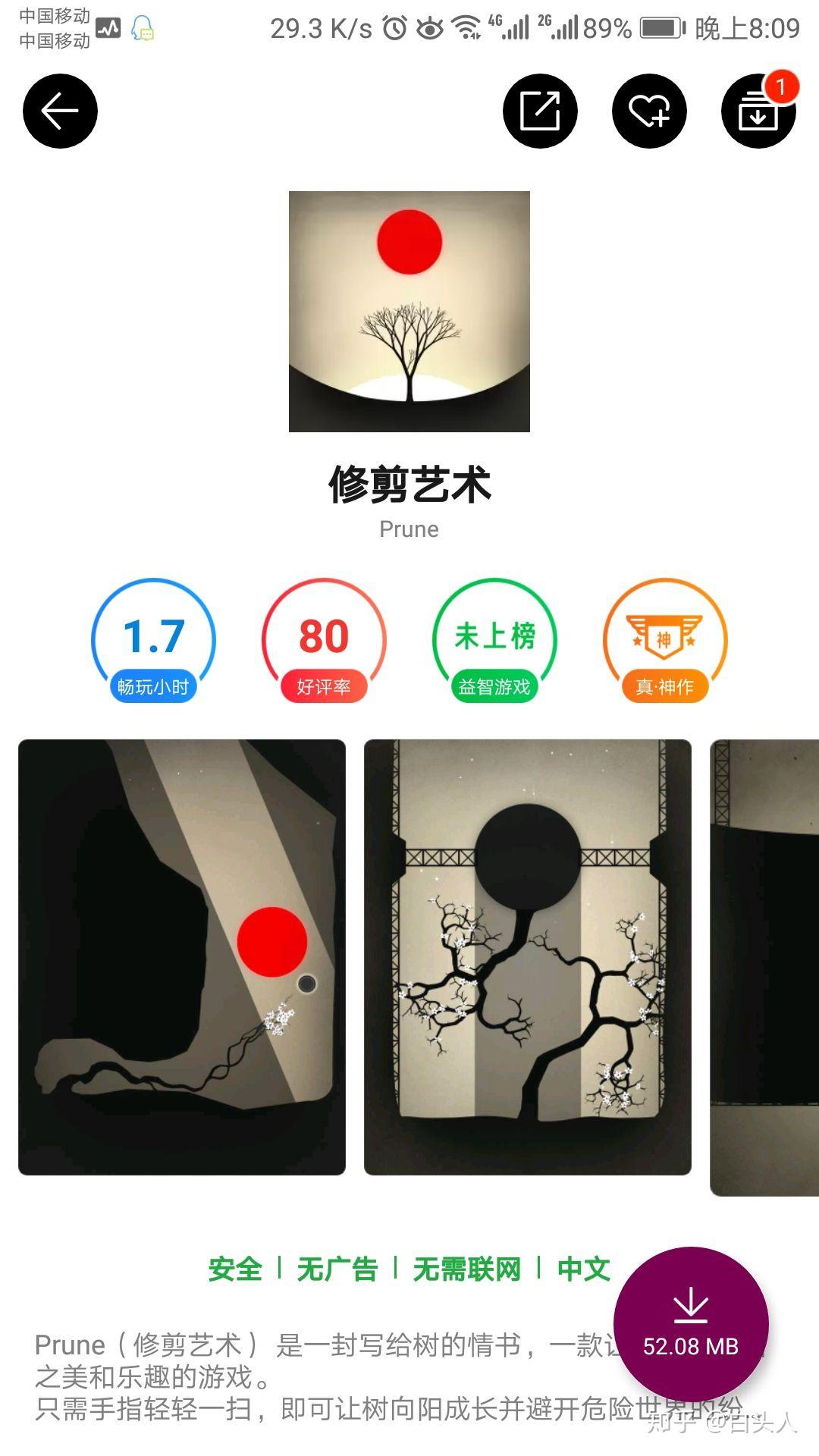
Task: Add 修剪艺术 to favorites
Action: tap(649, 111)
